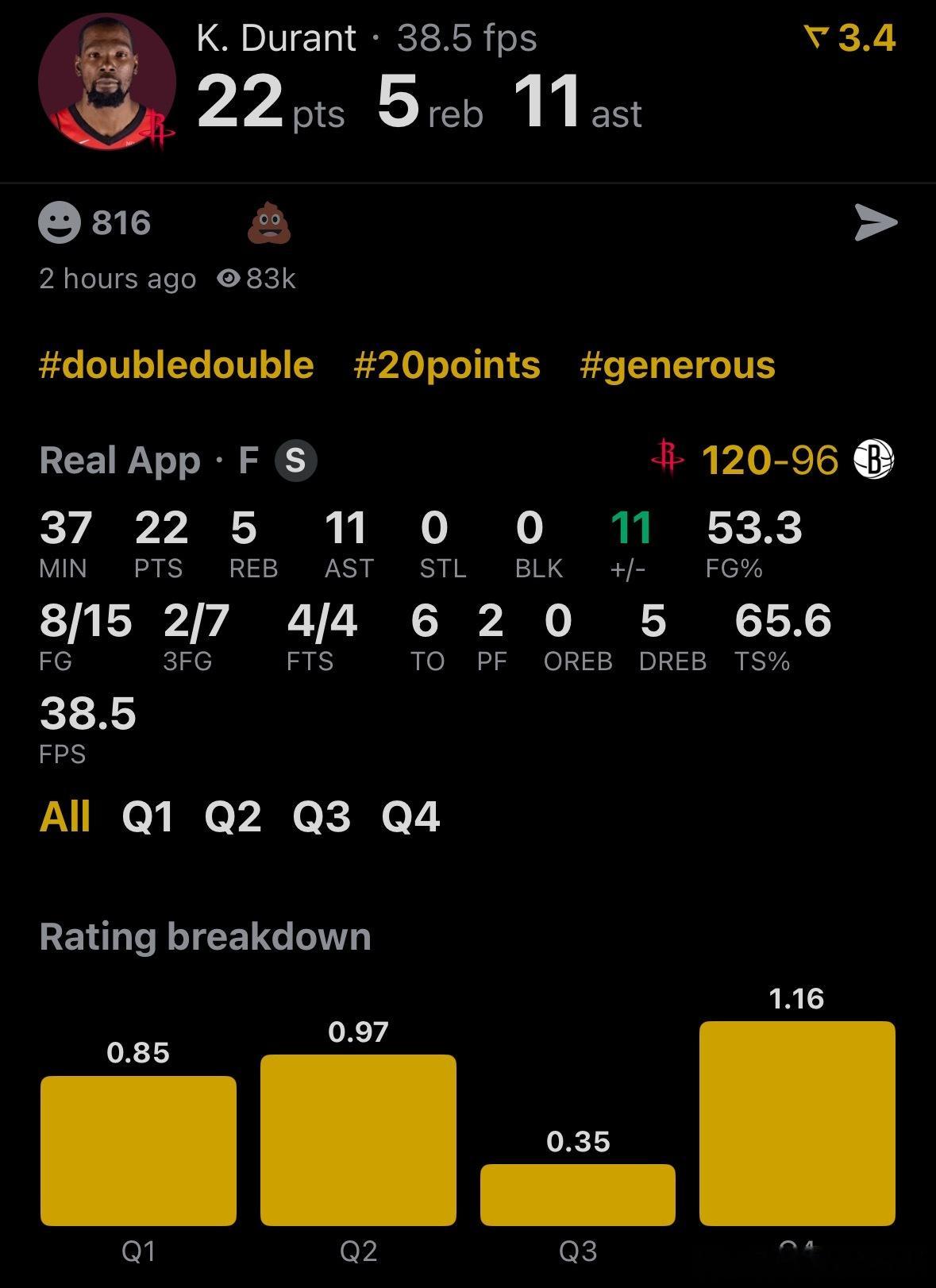Expand the Rating breakdown section
This screenshot has width=936, height=1288.
coord(205,936)
